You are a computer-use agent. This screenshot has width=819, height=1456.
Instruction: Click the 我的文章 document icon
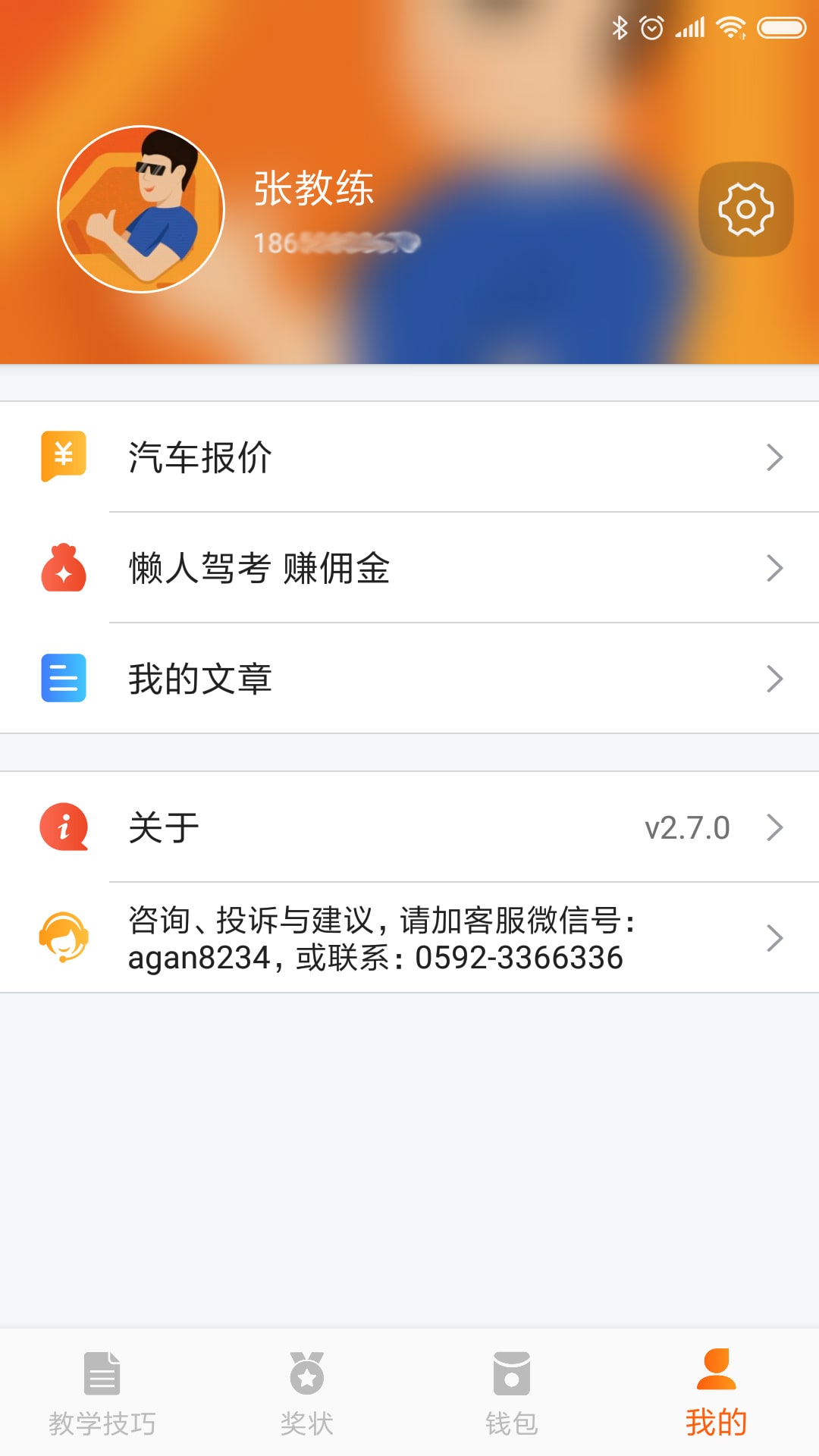click(x=63, y=679)
